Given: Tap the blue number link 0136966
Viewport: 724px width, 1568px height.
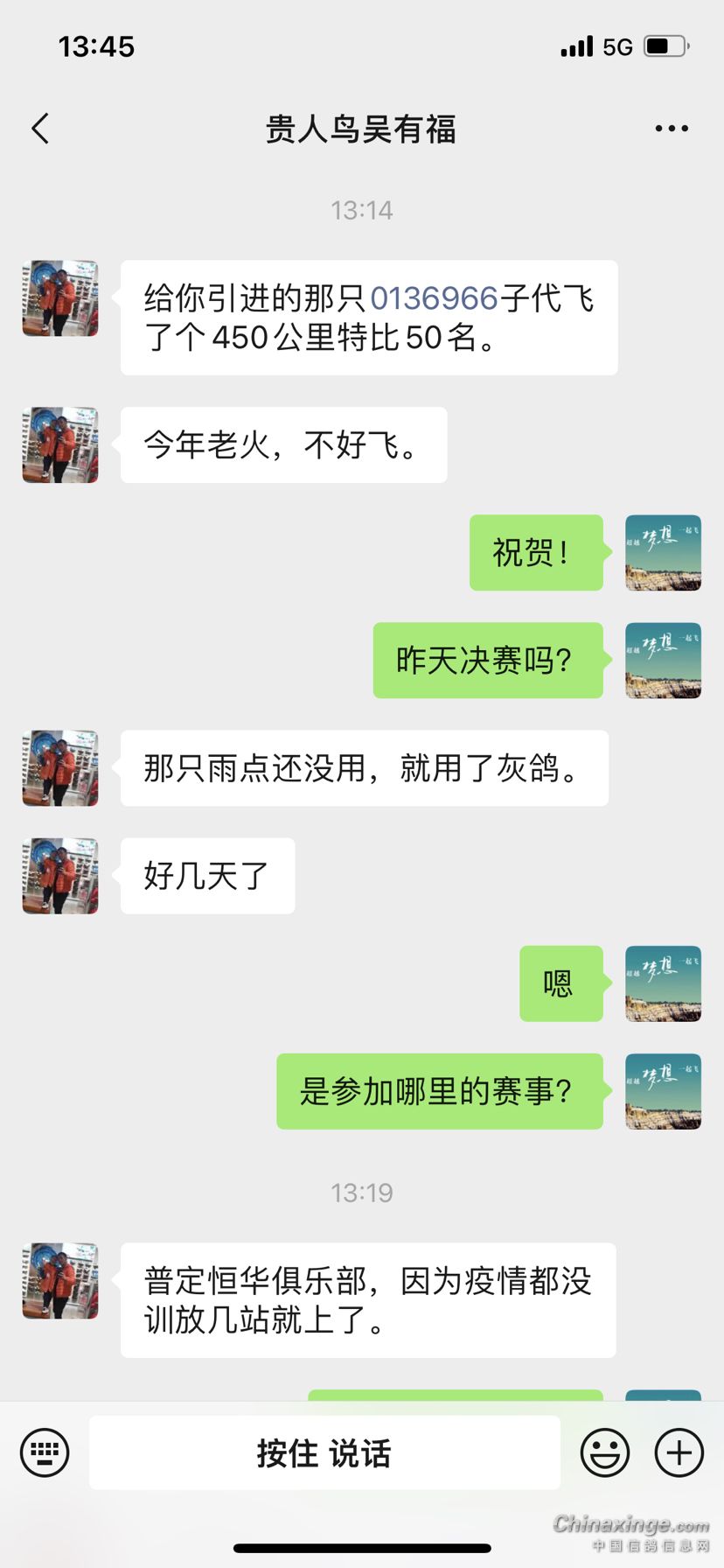Looking at the screenshot, I should (x=434, y=298).
